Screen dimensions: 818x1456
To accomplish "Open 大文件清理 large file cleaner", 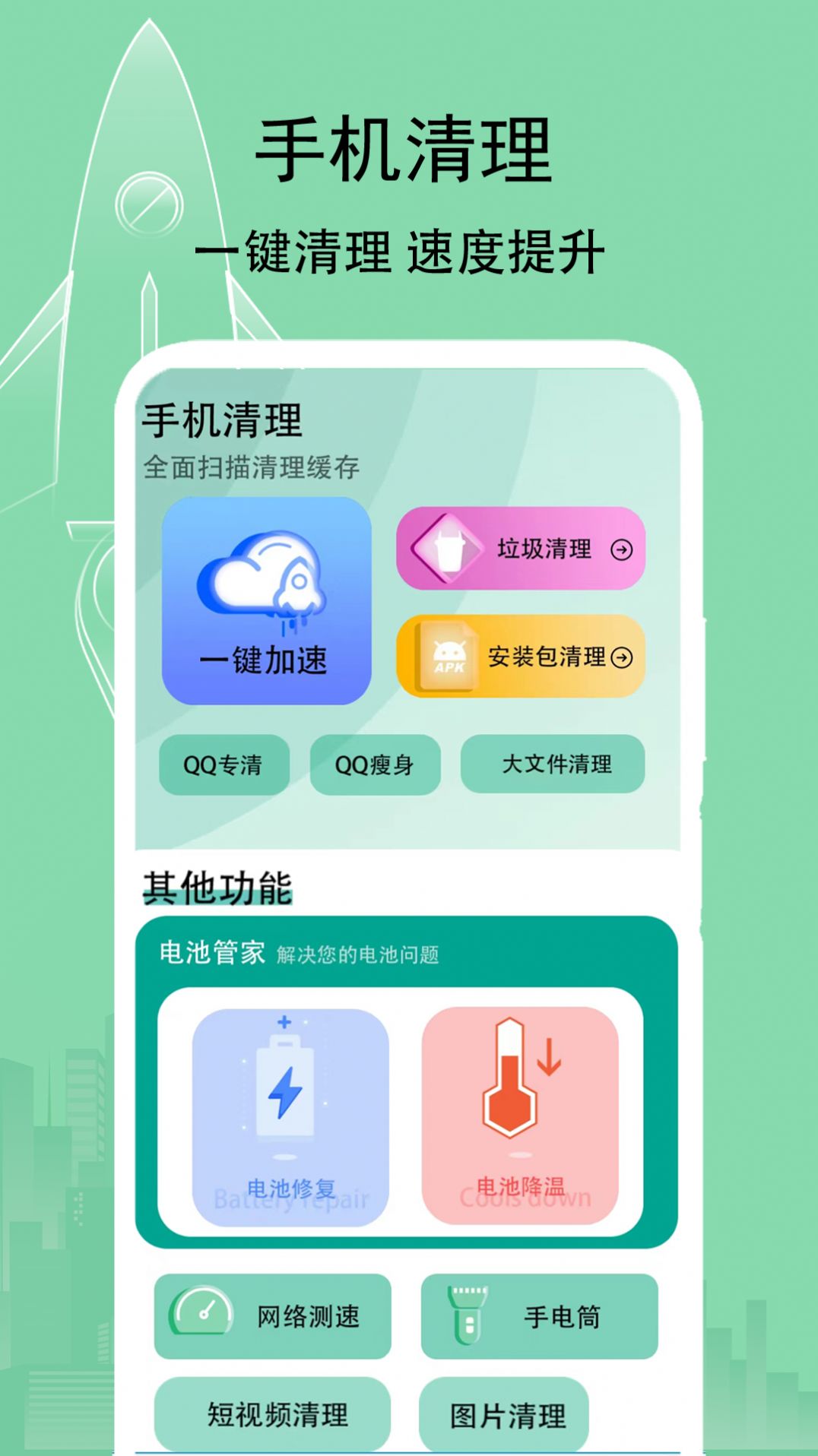I will (x=553, y=766).
